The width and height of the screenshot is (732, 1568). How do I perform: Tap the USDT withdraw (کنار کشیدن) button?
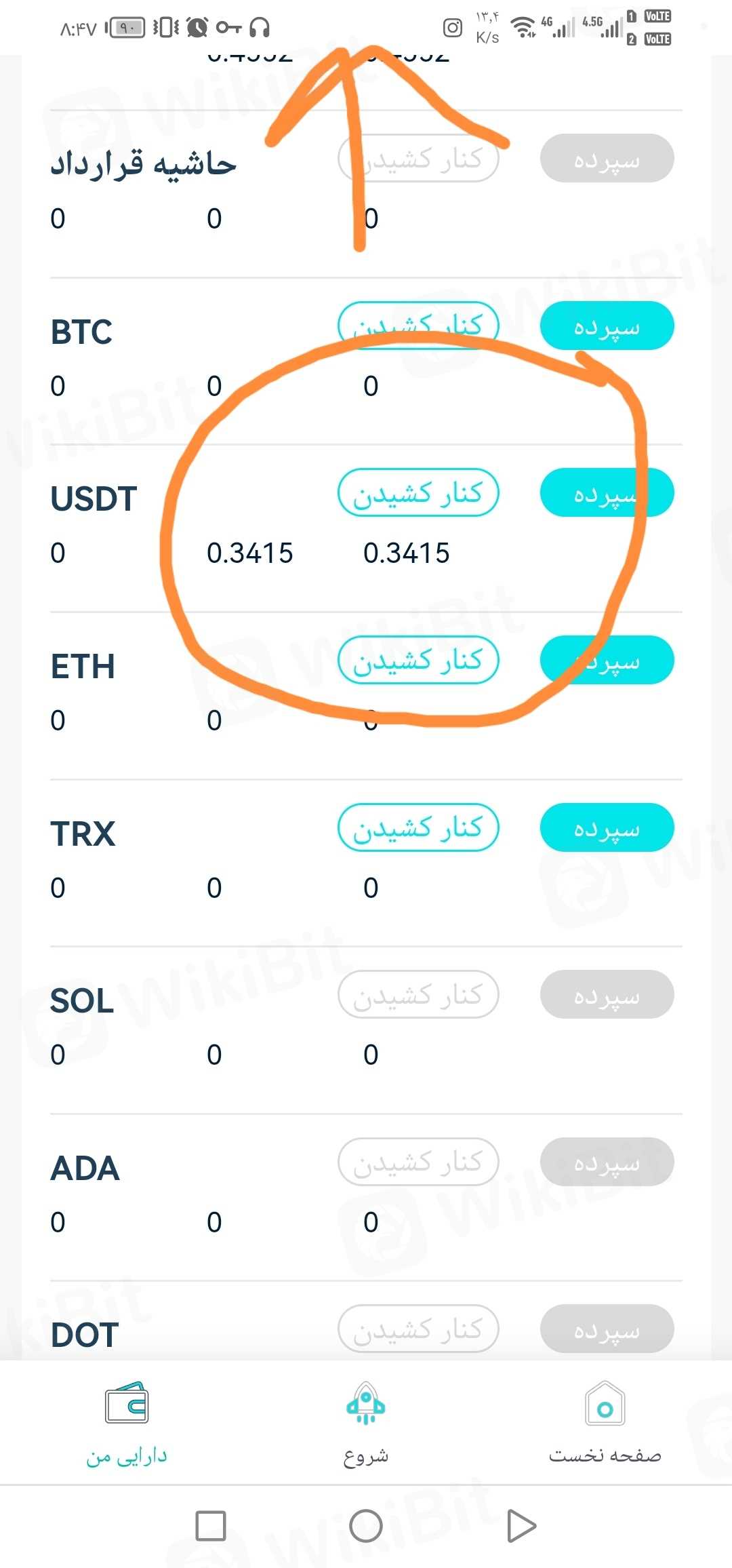click(x=418, y=493)
